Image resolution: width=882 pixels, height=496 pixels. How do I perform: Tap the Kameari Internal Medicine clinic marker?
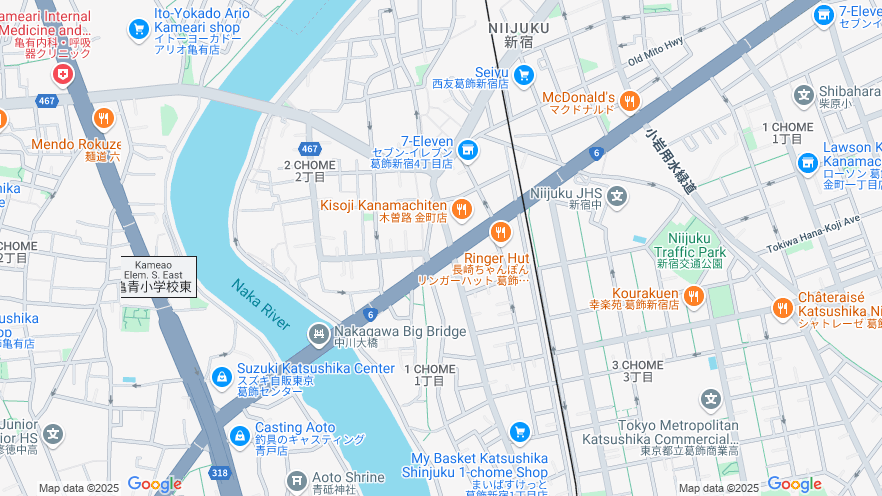[63, 74]
